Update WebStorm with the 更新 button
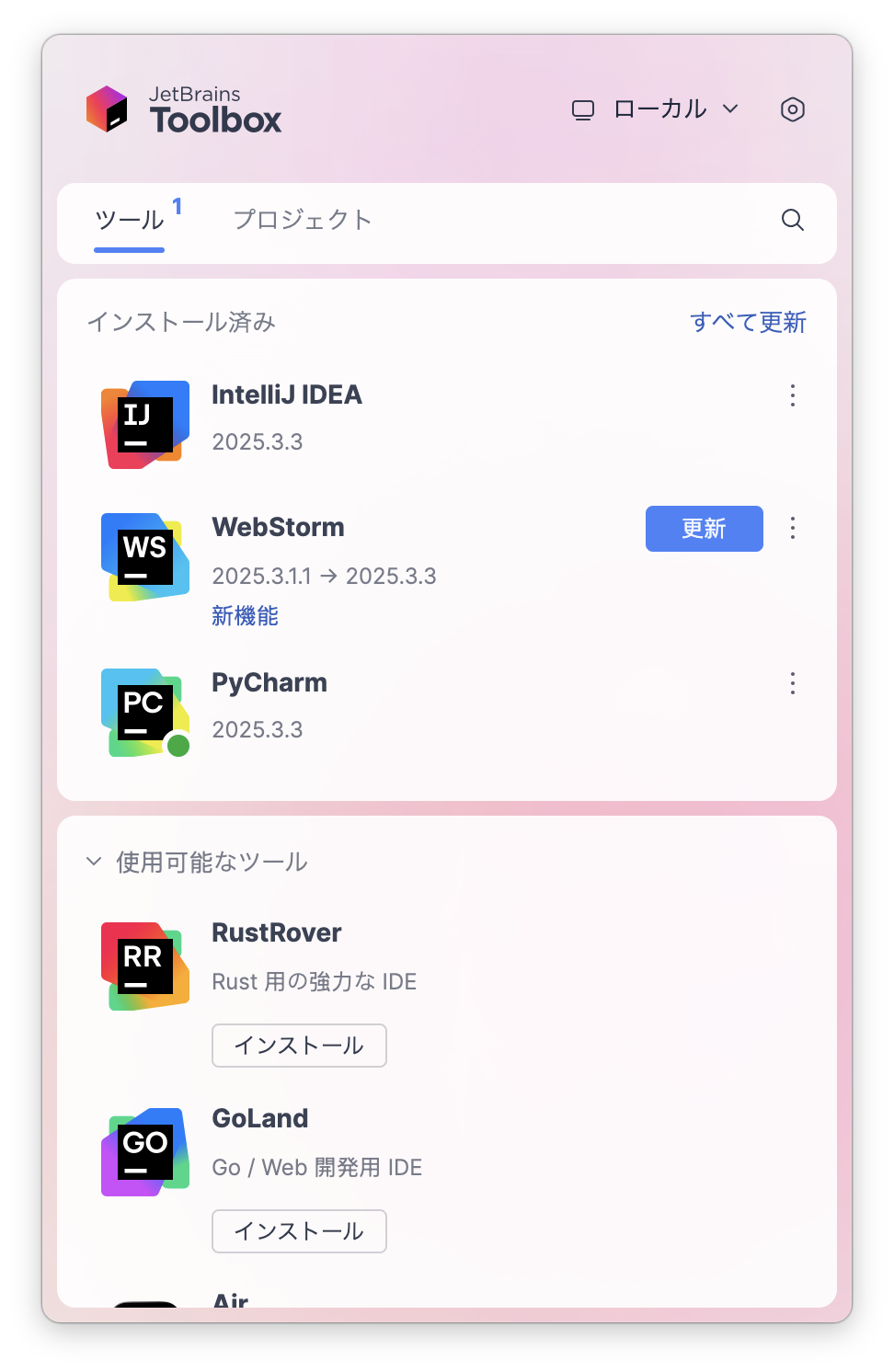Screen dimensions: 894x1372 pyautogui.click(x=704, y=529)
